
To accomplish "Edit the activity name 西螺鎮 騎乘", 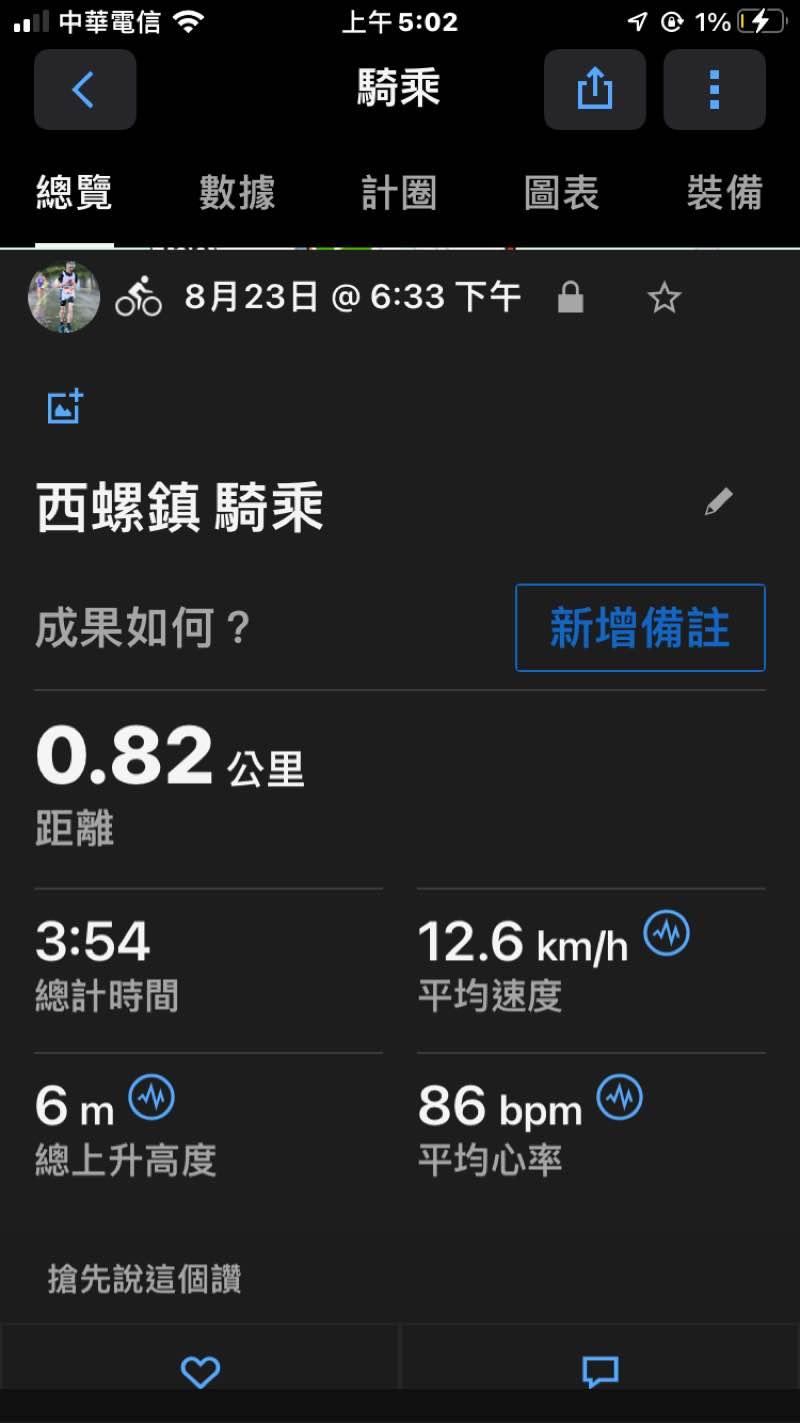I will pyautogui.click(x=718, y=502).
